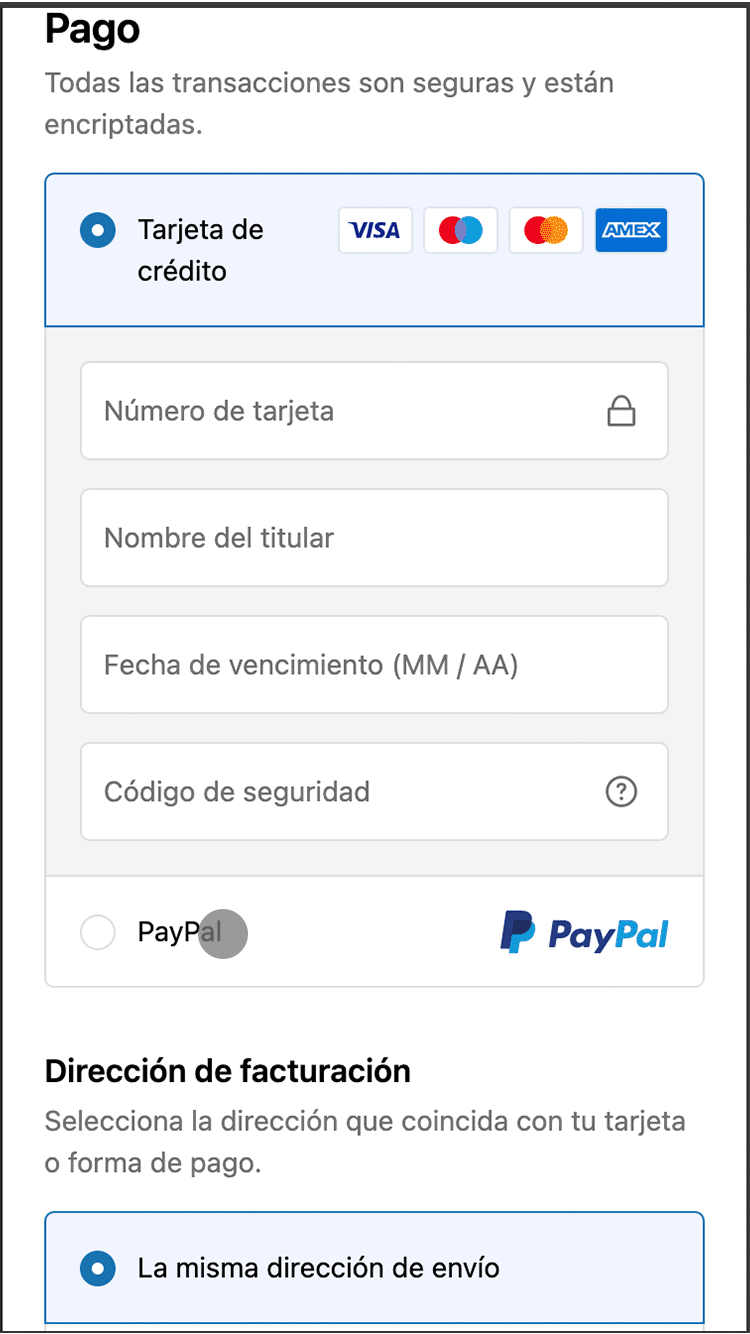This screenshot has height=1334, width=750.
Task: Focus the Nombre del titular field
Action: coord(373,538)
